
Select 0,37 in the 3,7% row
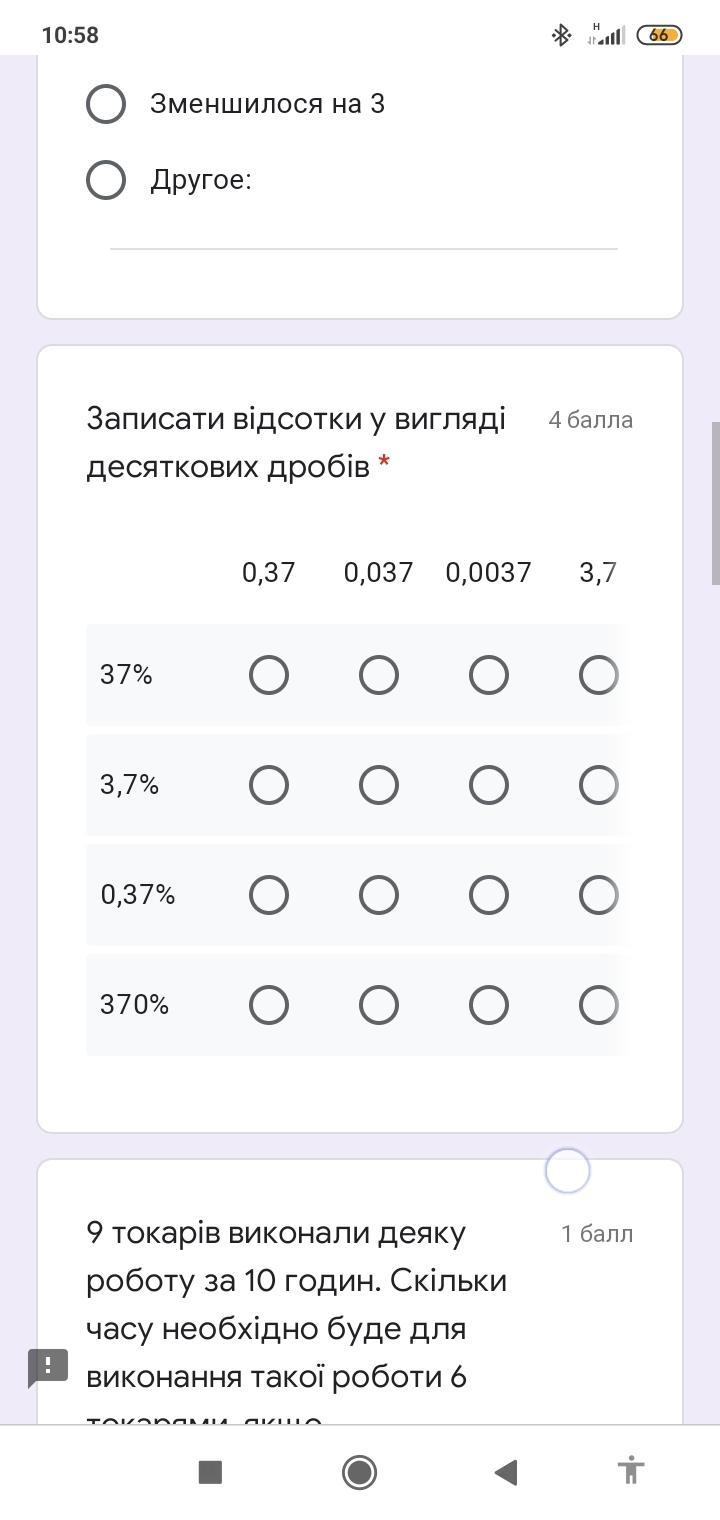[x=268, y=785]
